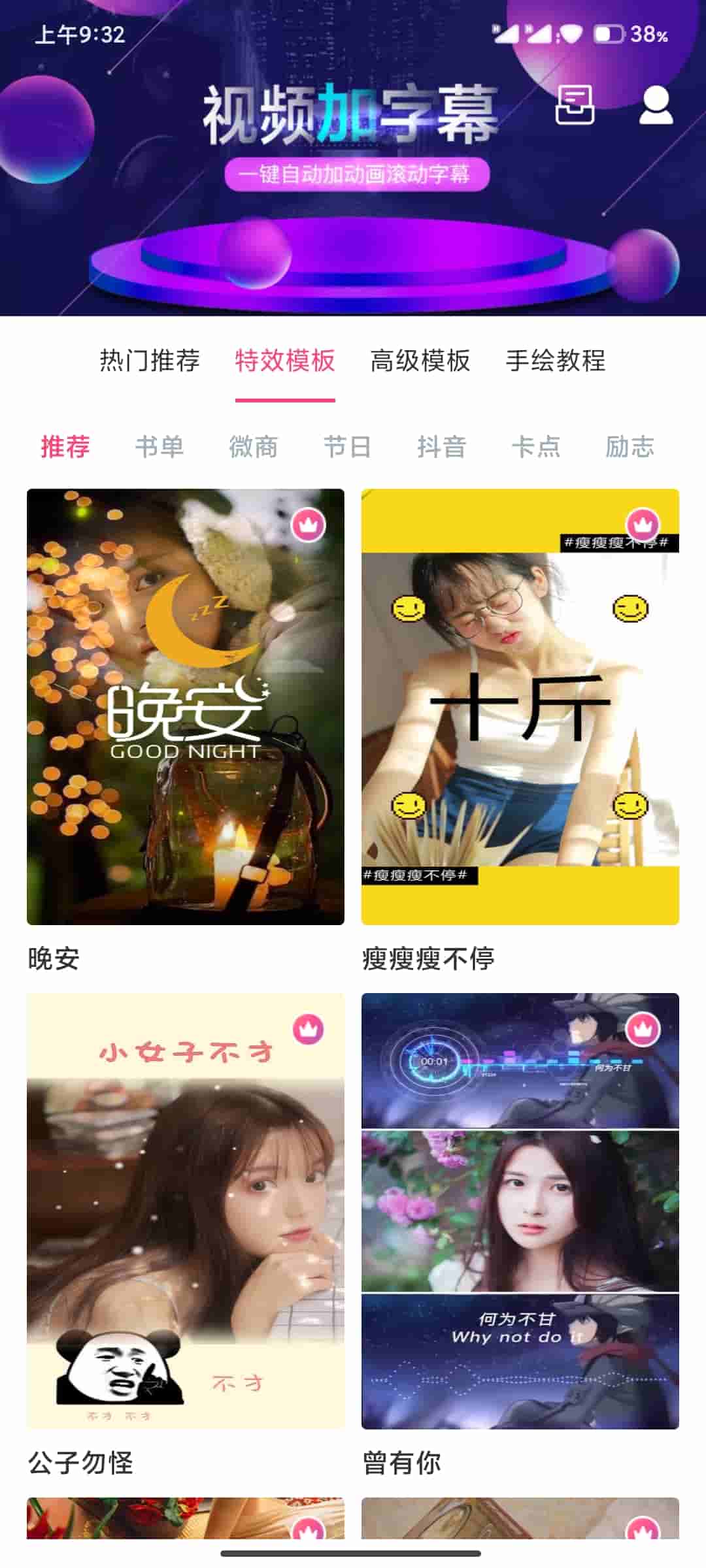Image resolution: width=706 pixels, height=1568 pixels.
Task: Switch to the 微商 category
Action: (x=254, y=447)
